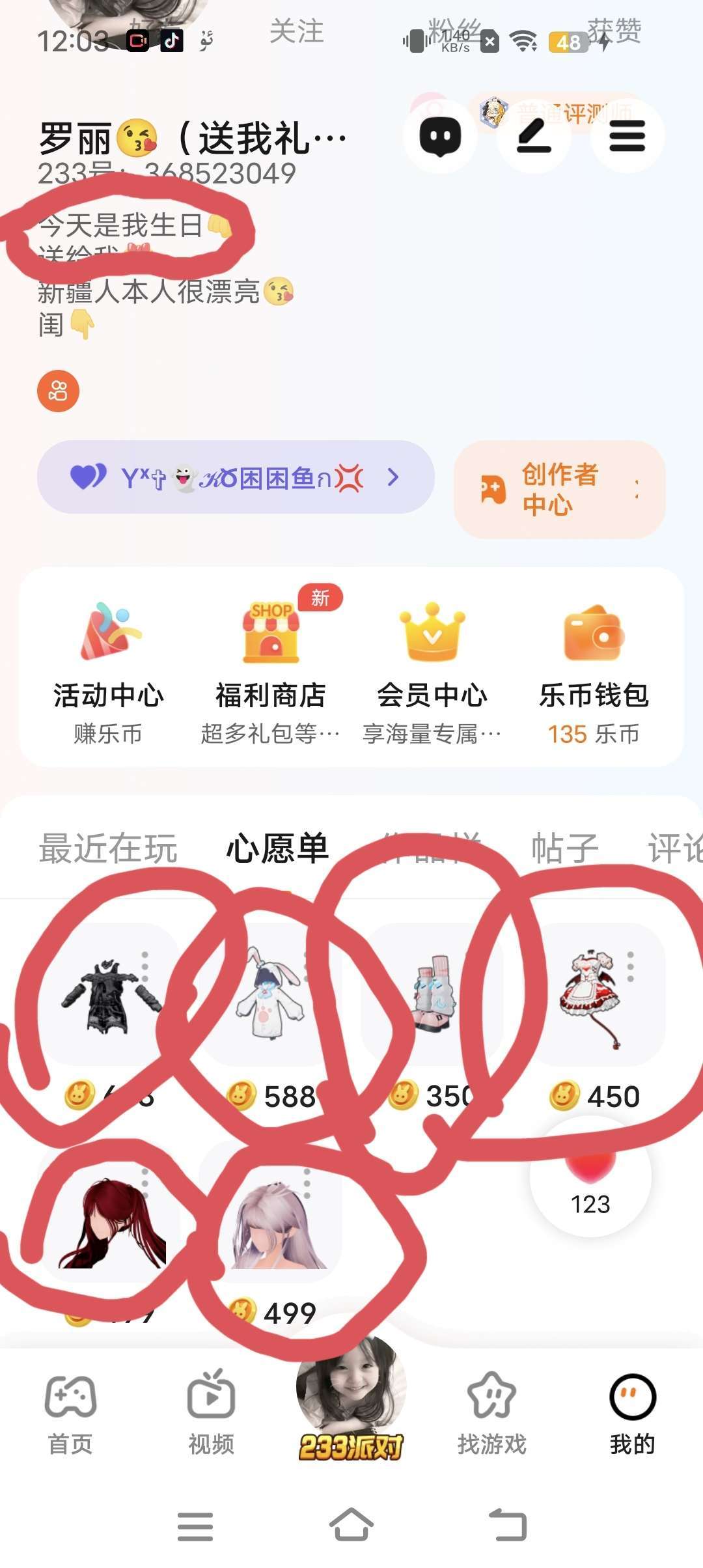
Task: Tap the system back button
Action: pos(508,1525)
